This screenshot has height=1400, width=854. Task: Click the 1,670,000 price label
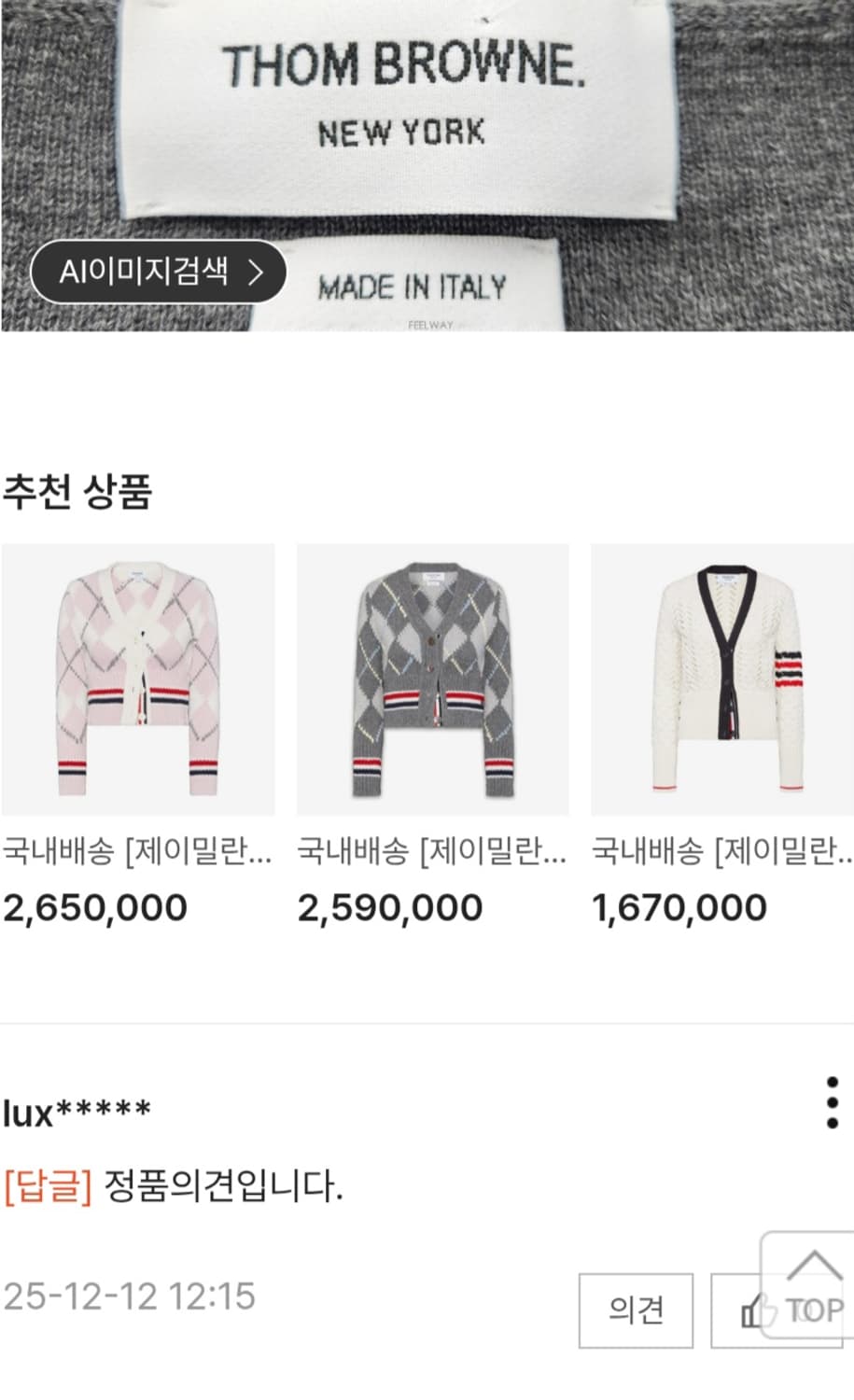679,906
